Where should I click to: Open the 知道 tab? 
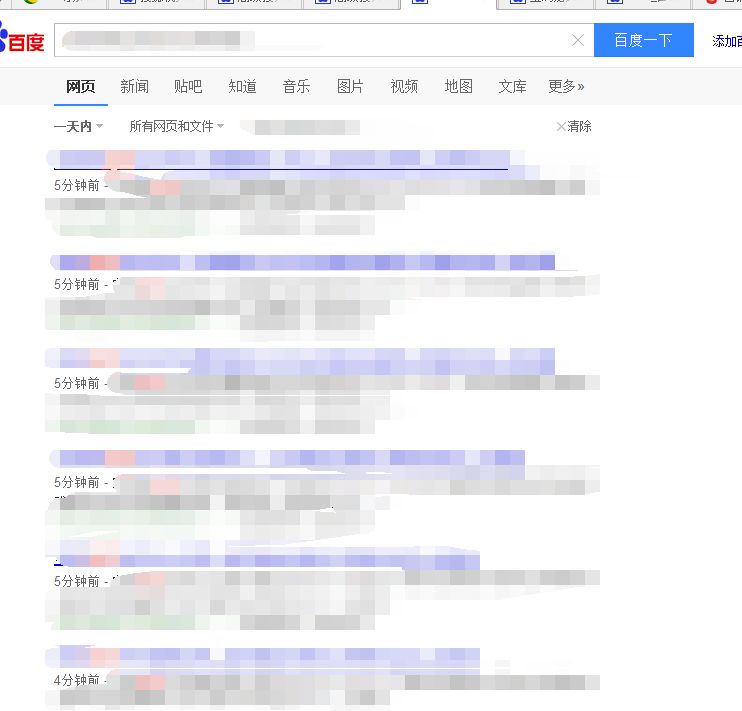point(242,87)
